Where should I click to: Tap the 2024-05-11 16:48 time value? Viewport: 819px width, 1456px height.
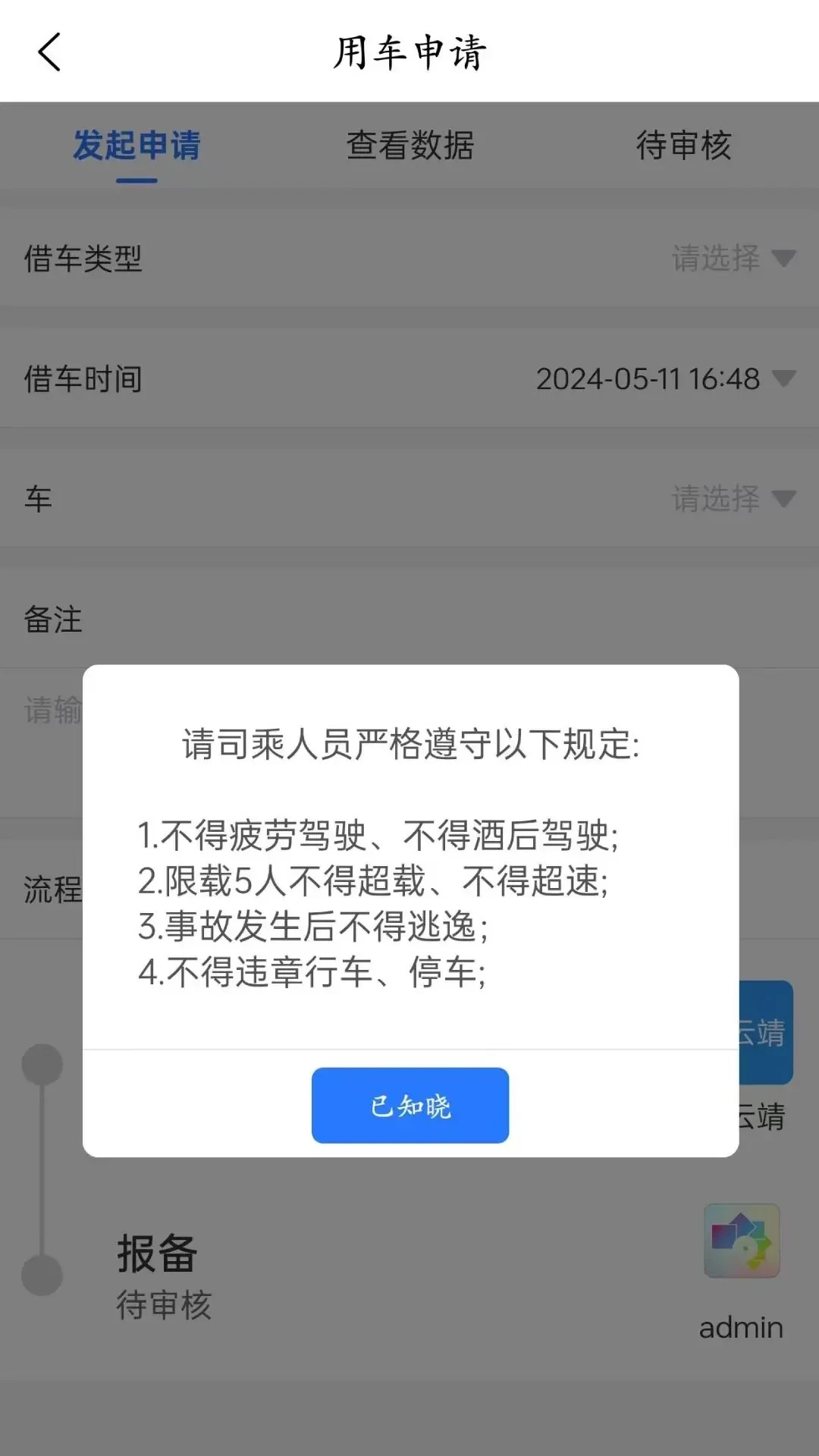click(x=648, y=379)
